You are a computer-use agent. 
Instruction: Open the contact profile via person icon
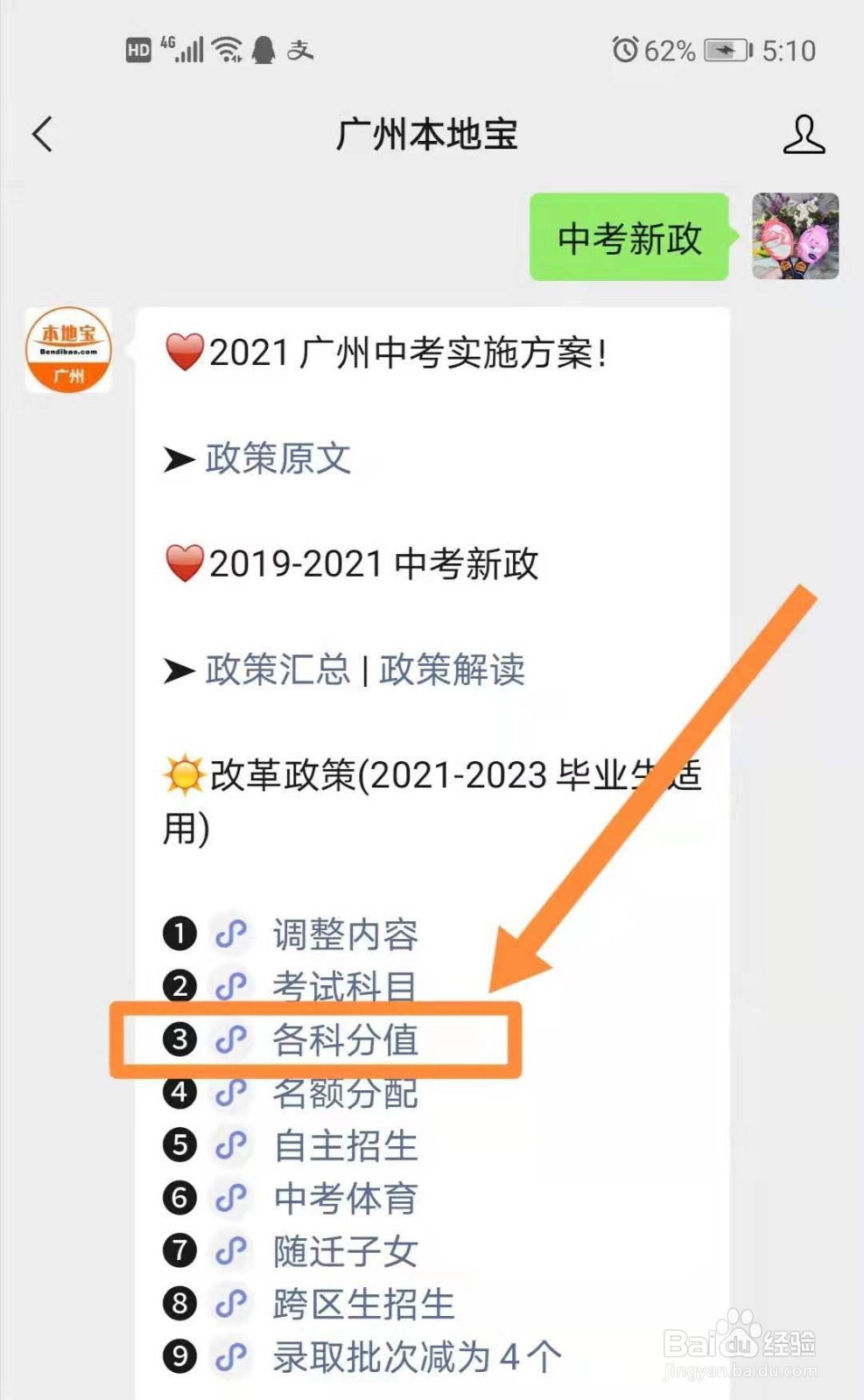coord(805,136)
